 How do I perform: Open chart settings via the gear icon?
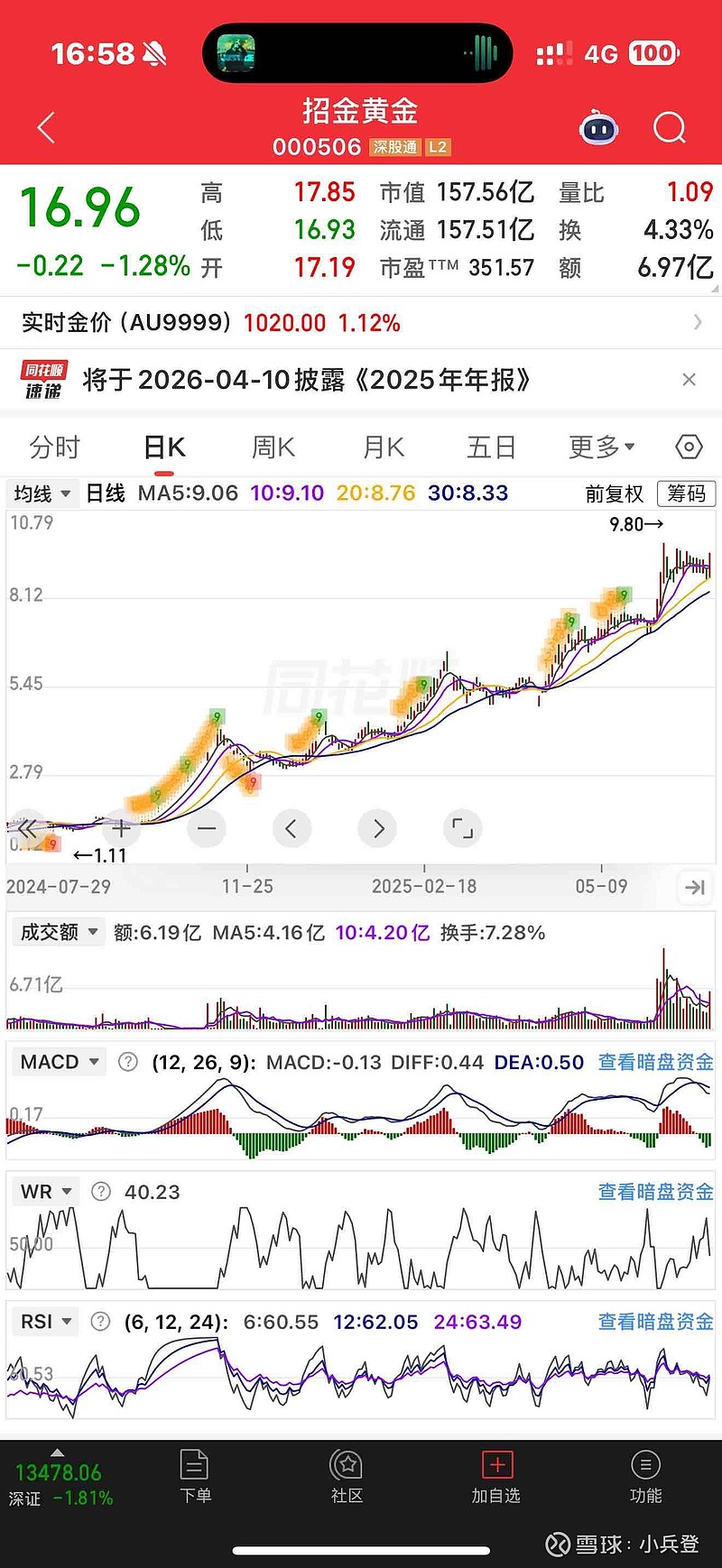pyautogui.click(x=688, y=447)
